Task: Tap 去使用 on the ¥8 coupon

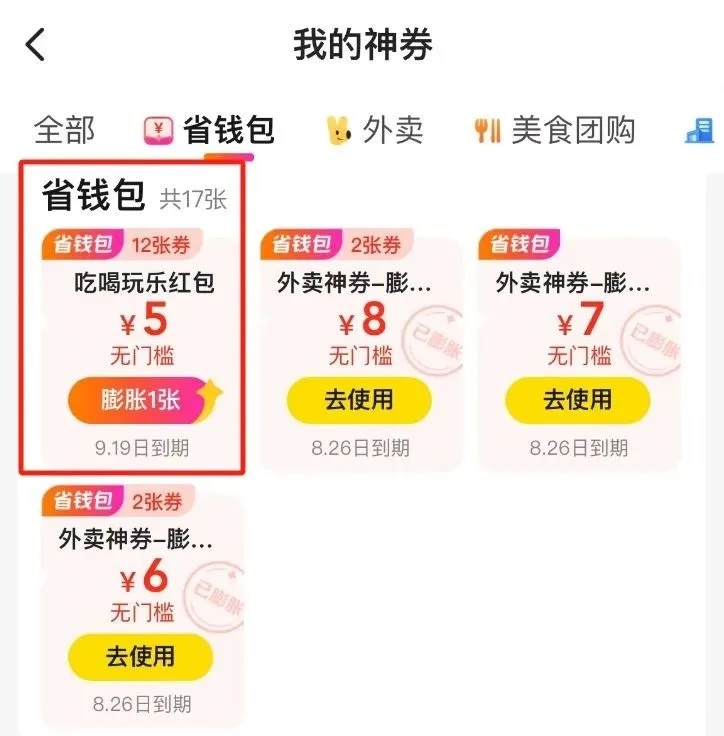Action: pyautogui.click(x=359, y=400)
